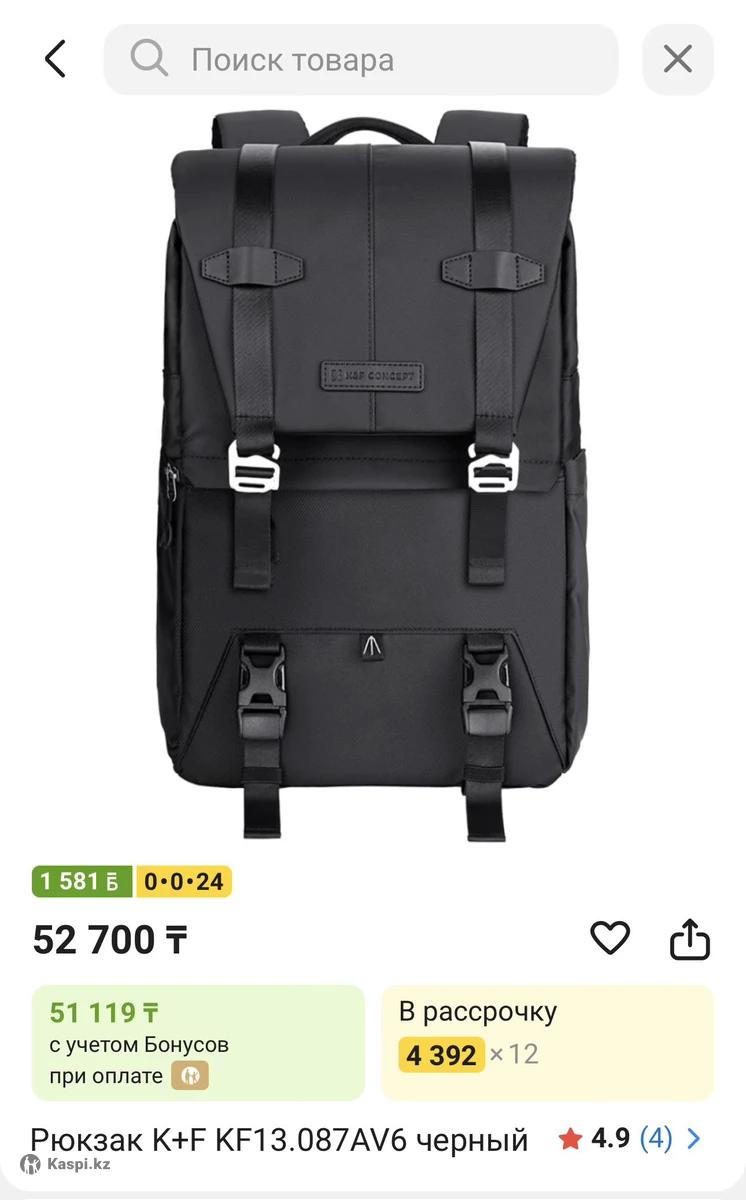Select the 51 119 ₸ bonus payment option
The height and width of the screenshot is (1200, 746).
[198, 1042]
